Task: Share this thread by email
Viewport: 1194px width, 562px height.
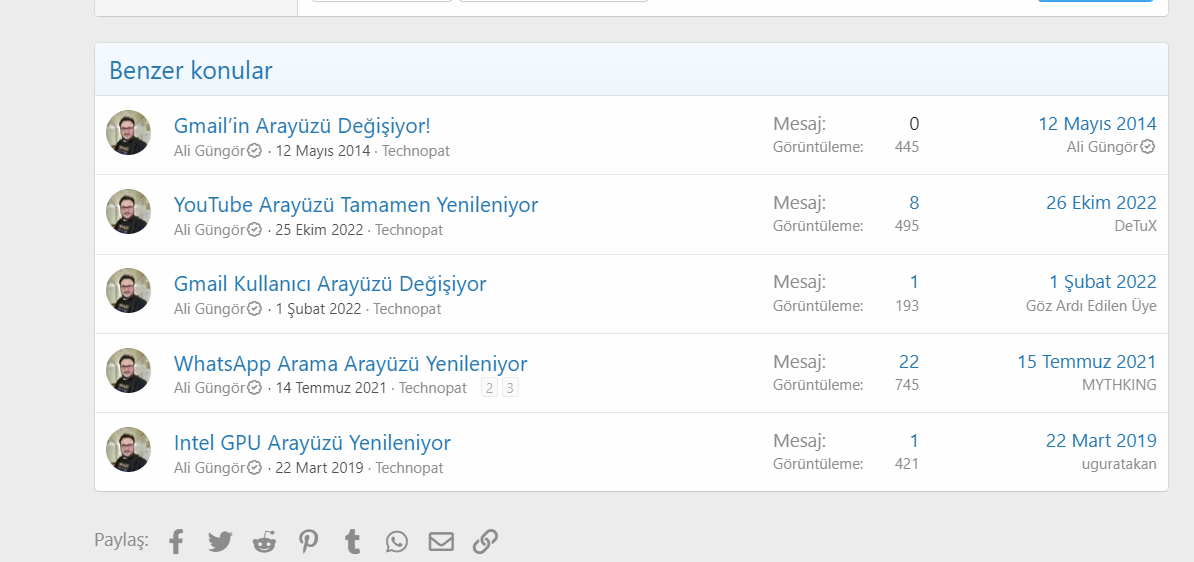Action: click(441, 542)
